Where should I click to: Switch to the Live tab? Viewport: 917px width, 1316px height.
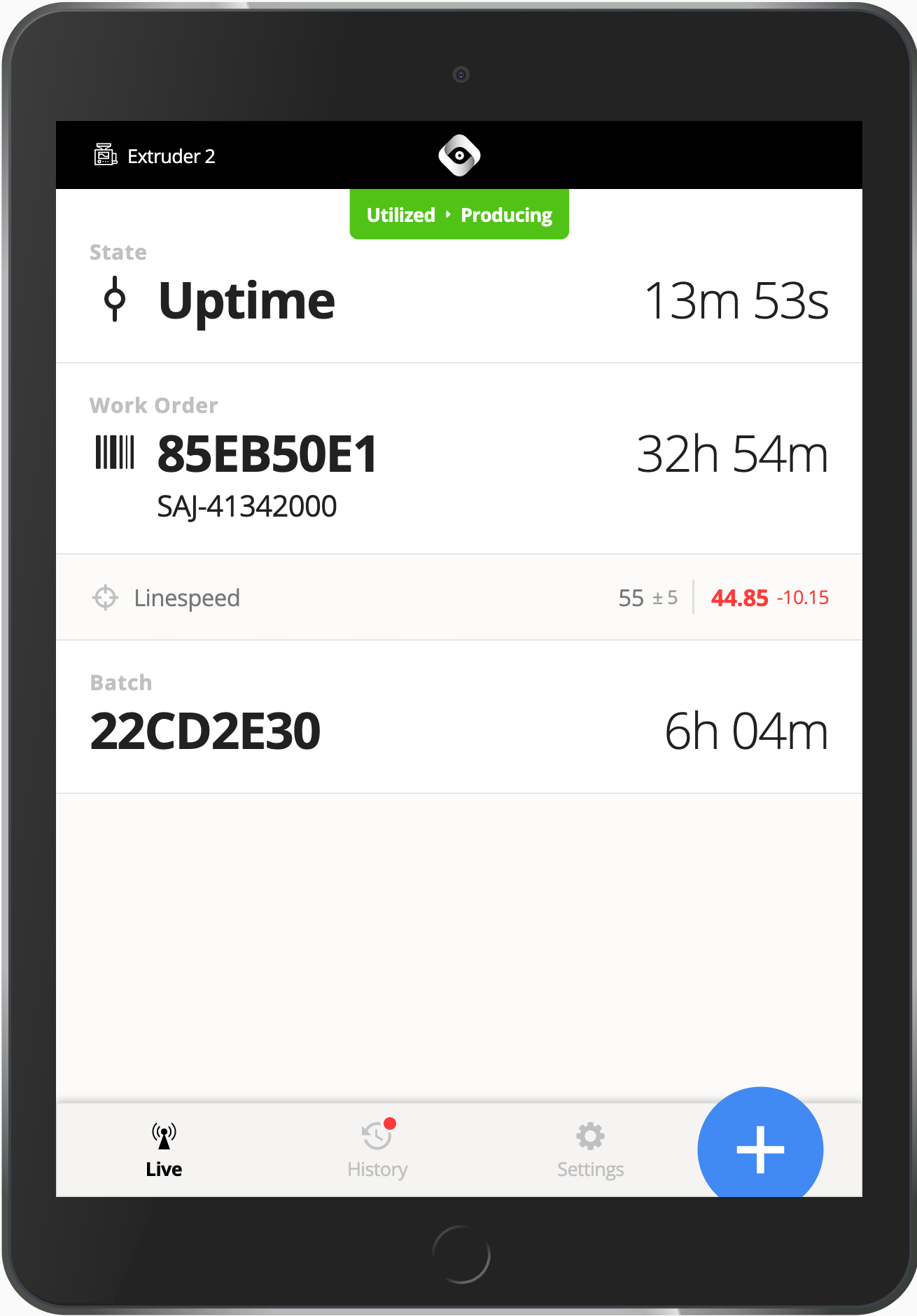pos(164,1150)
